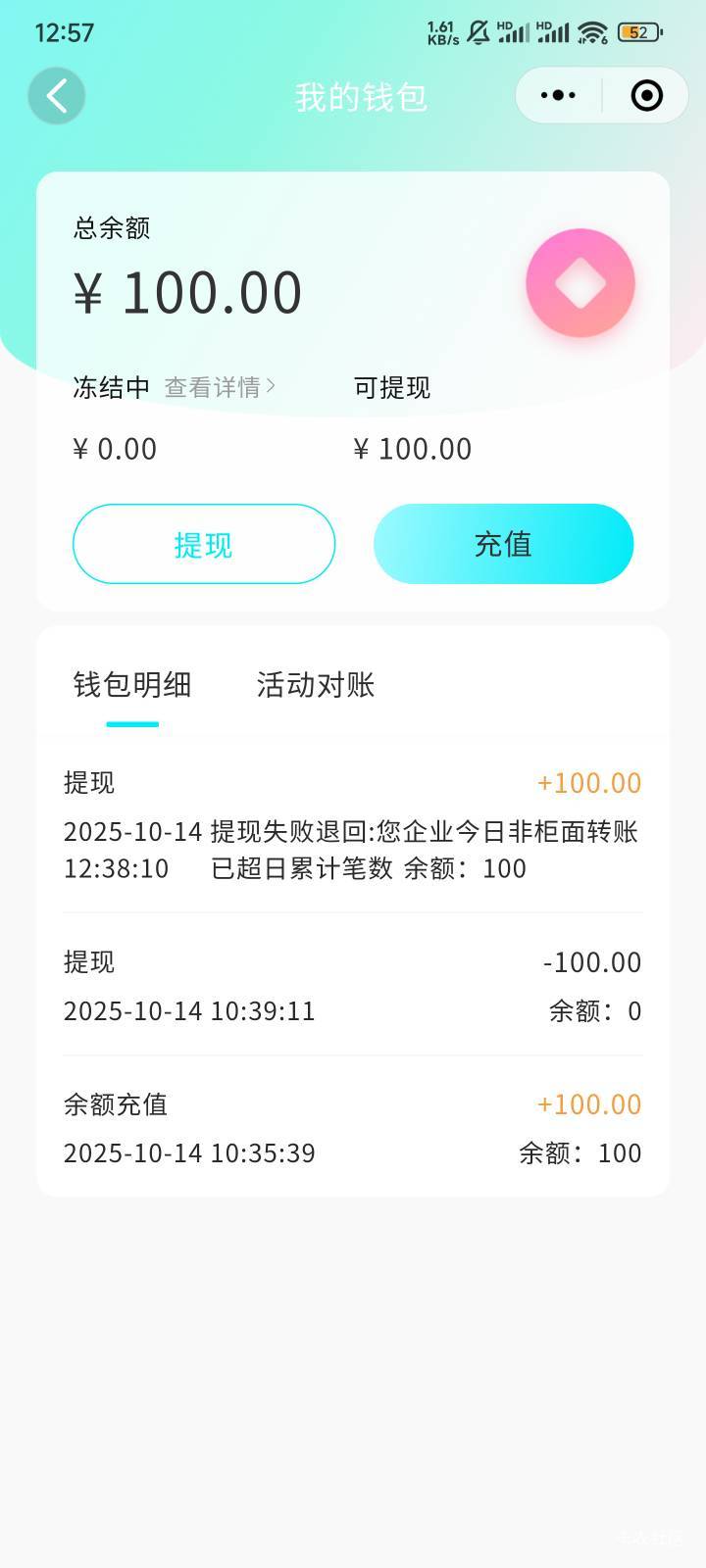This screenshot has height=1568, width=706.
Task: Tap the pink diamond wallet icon
Action: (x=580, y=283)
